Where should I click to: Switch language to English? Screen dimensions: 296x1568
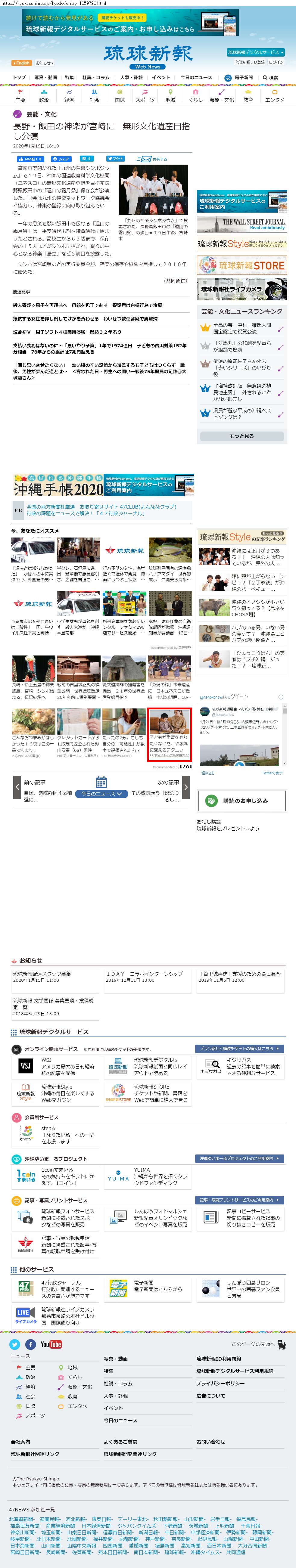[x=21, y=63]
